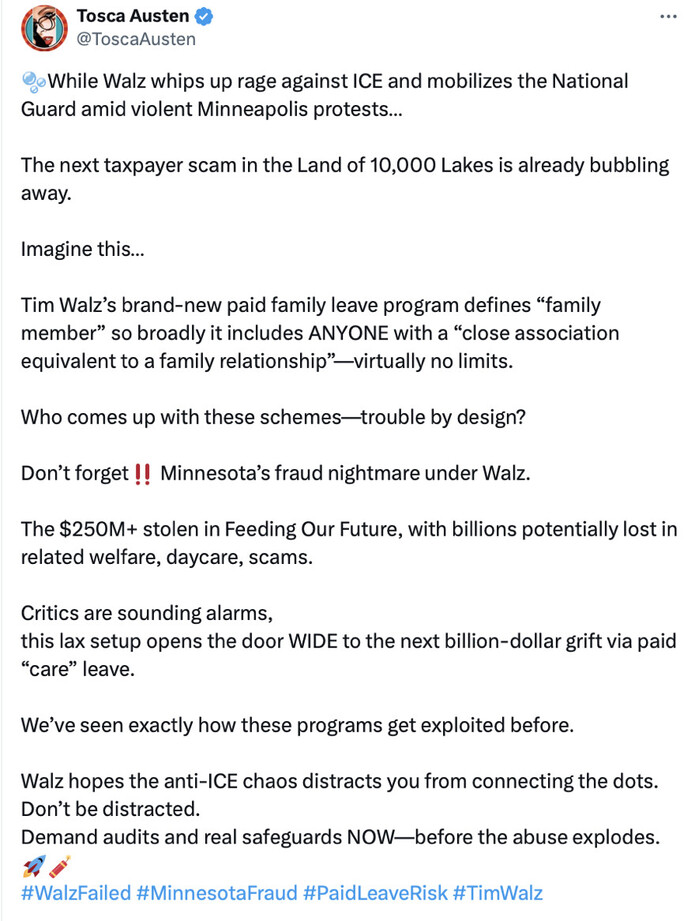This screenshot has height=921, width=695.
Task: Select the #PaidLeaveRisk hashtag
Action: [x=367, y=892]
